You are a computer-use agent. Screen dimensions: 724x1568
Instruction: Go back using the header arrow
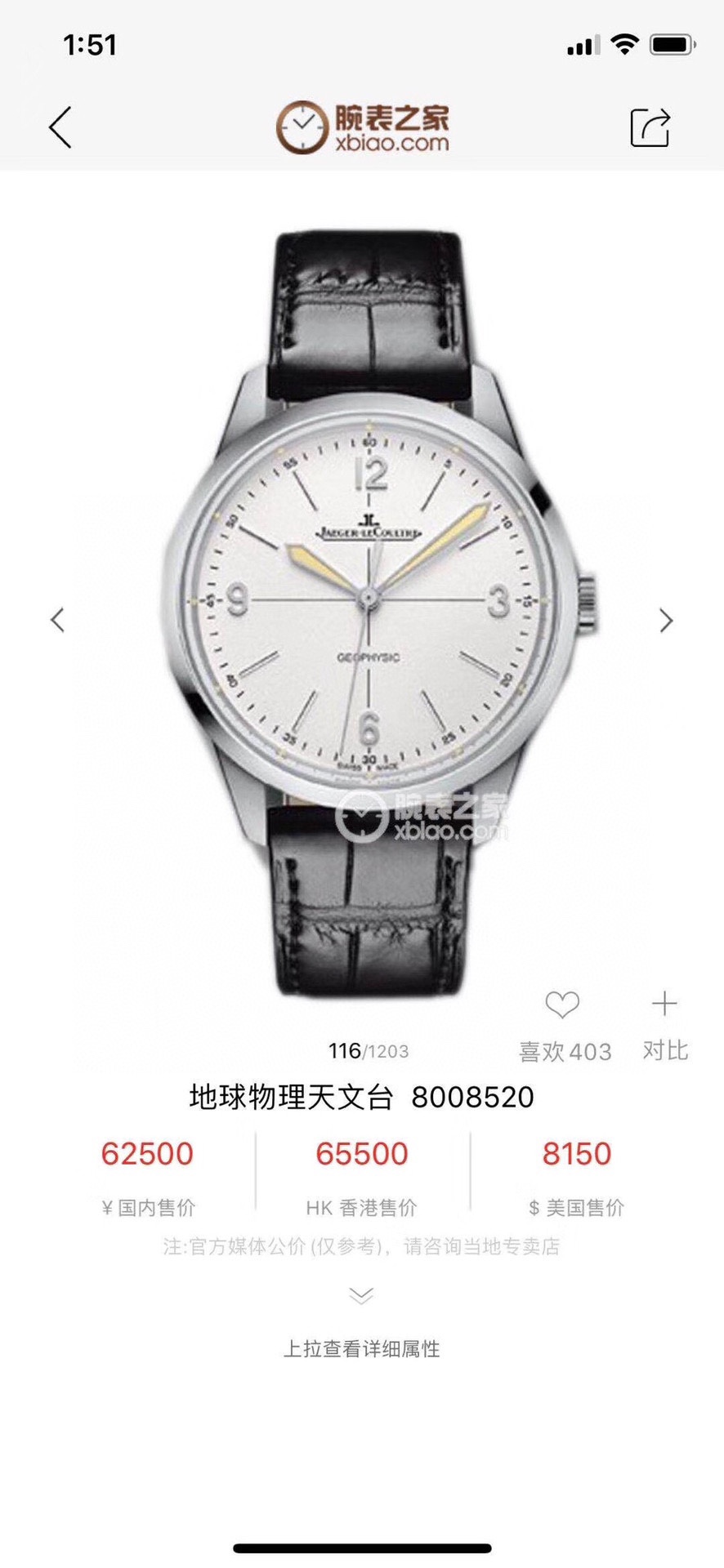pos(60,127)
